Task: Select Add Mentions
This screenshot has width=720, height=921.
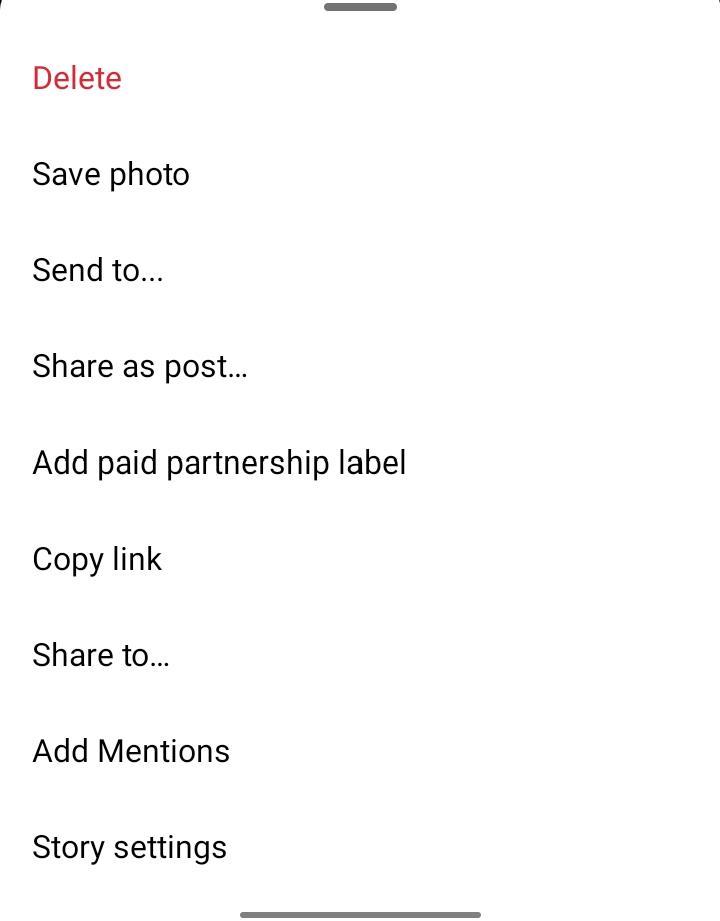Action: [x=131, y=751]
